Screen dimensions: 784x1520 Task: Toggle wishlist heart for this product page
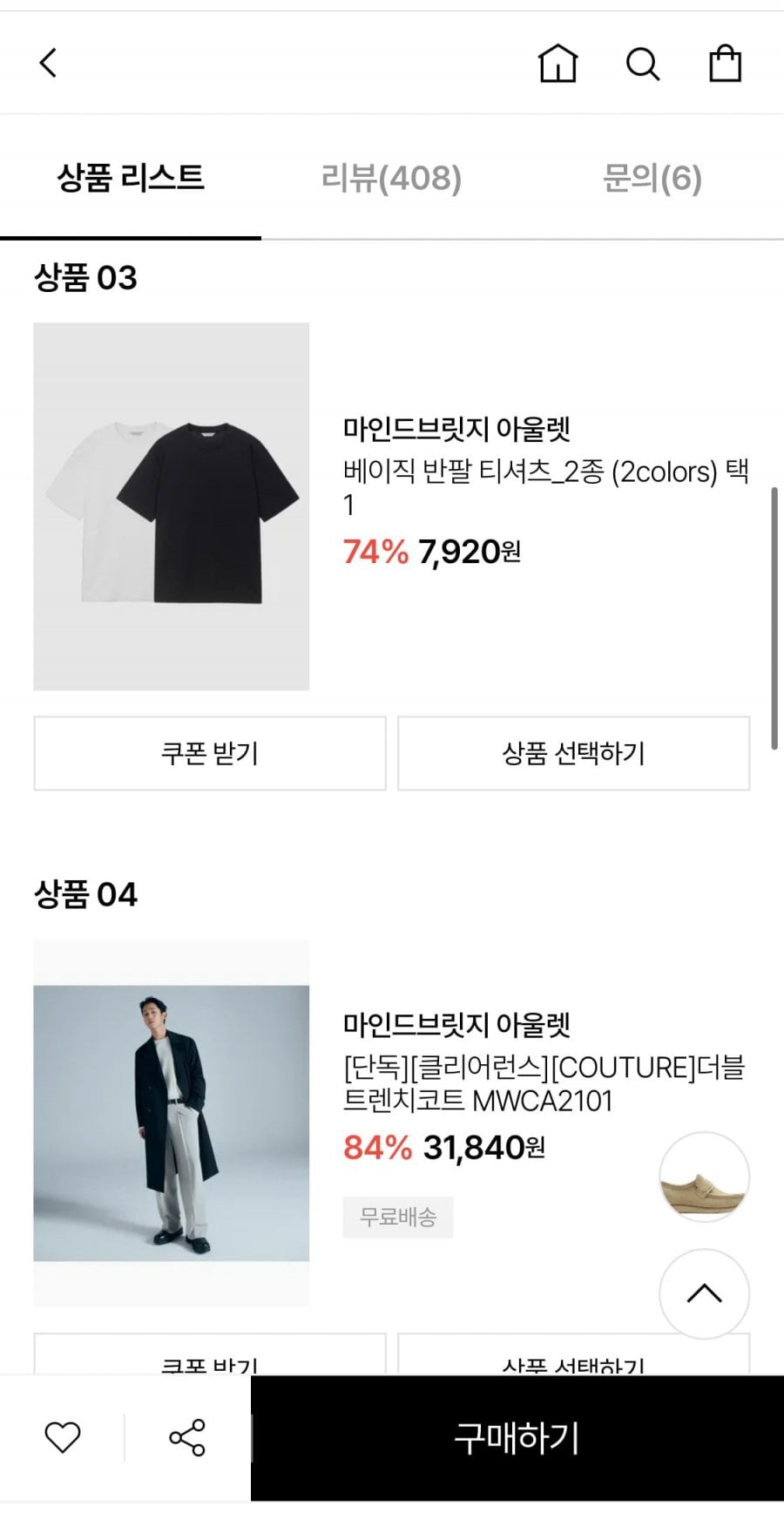[x=63, y=1438]
